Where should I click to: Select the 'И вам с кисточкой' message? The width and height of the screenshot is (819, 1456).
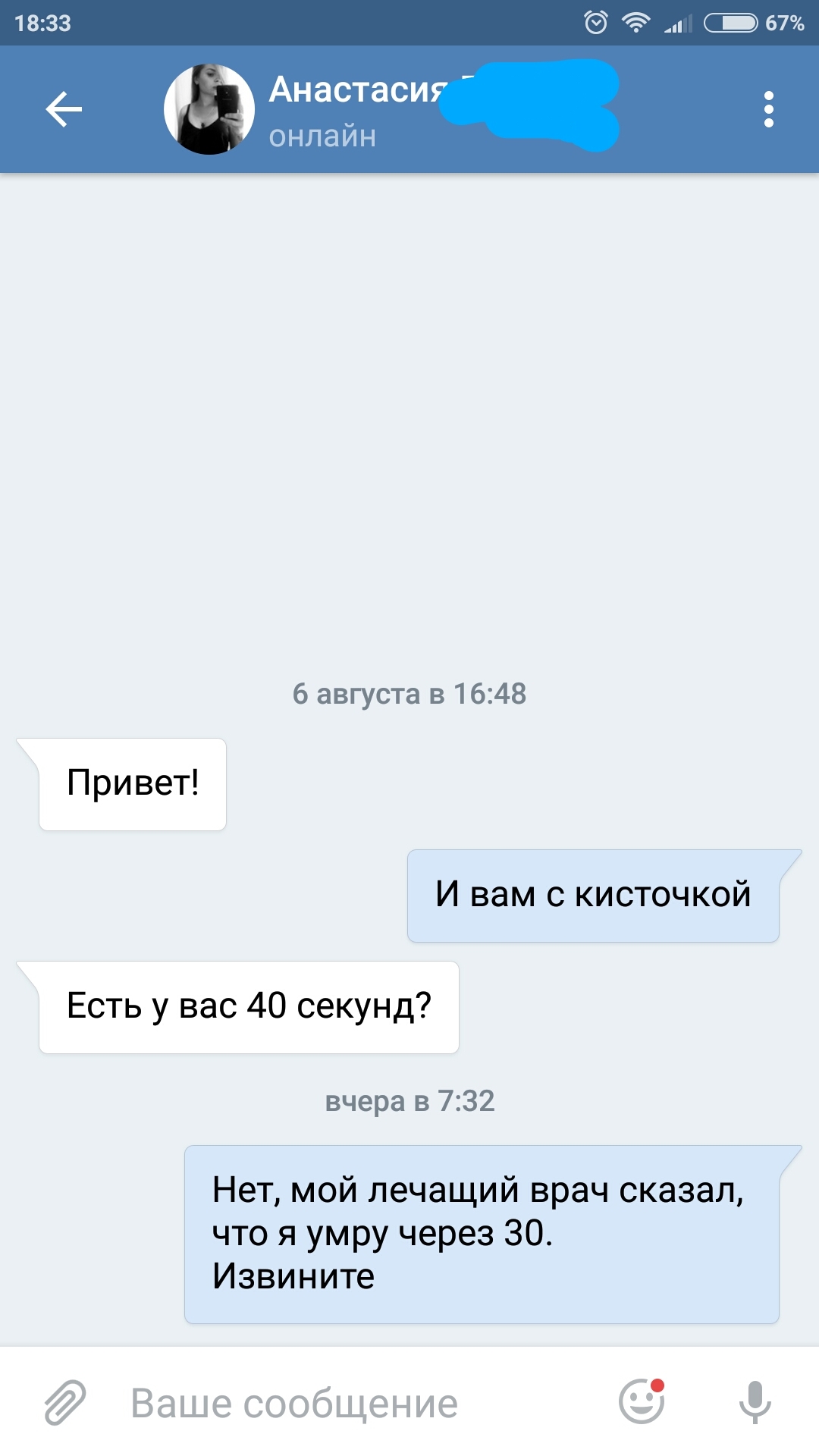pos(593,896)
